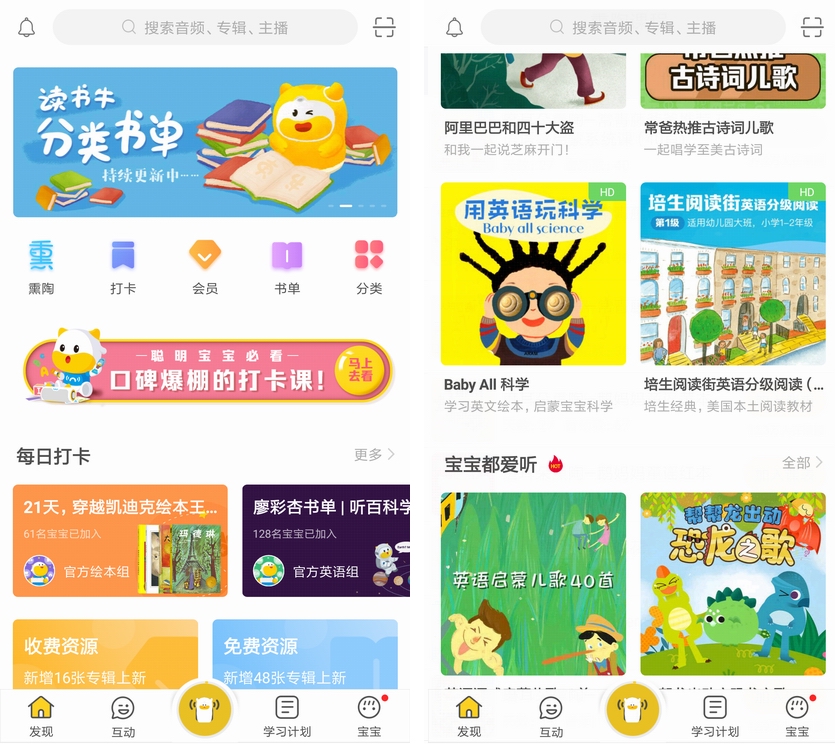View 更多 for 每日打卡
This screenshot has width=835, height=744.
pos(374,455)
